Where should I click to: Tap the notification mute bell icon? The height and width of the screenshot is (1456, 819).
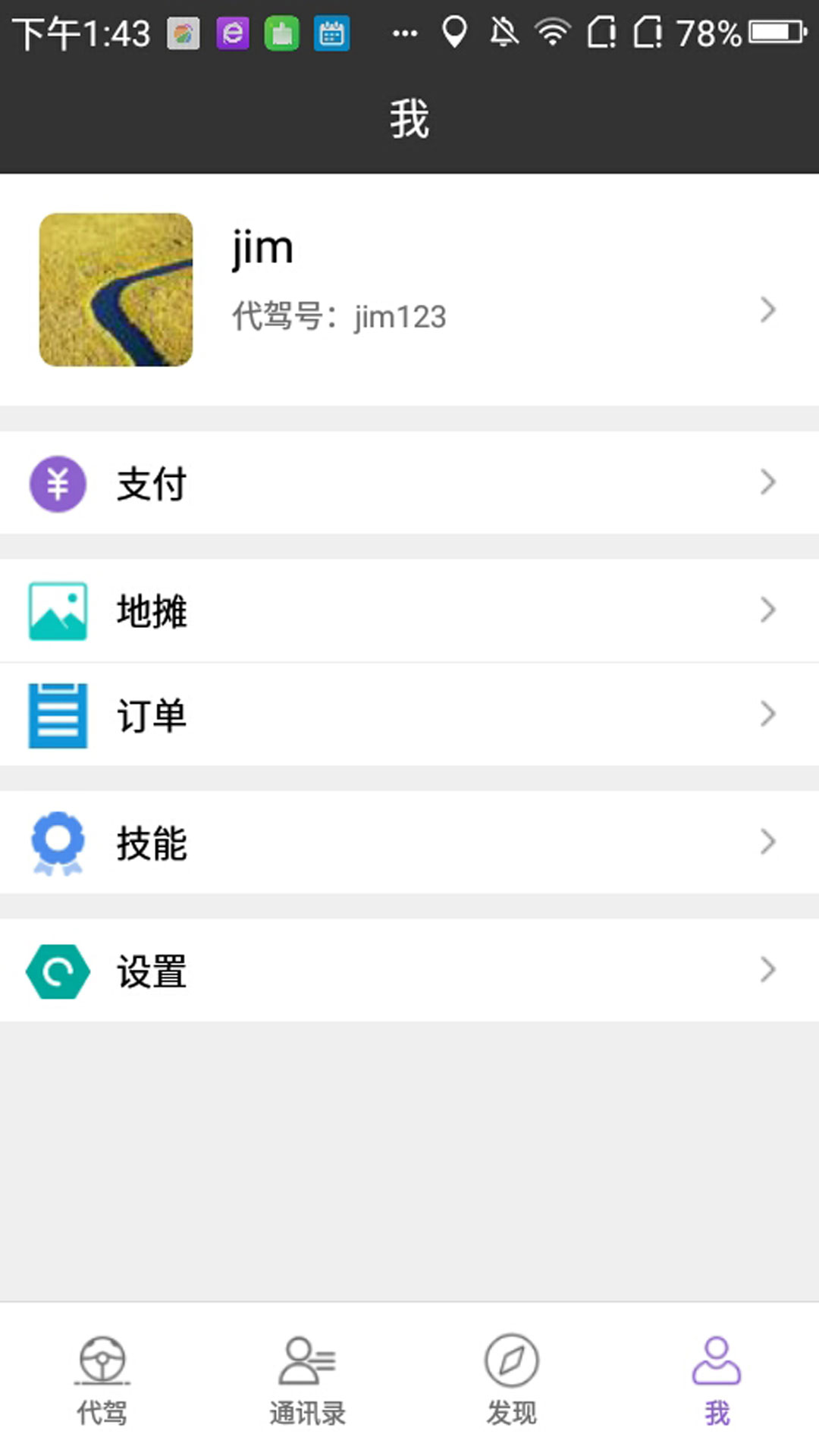tap(503, 30)
